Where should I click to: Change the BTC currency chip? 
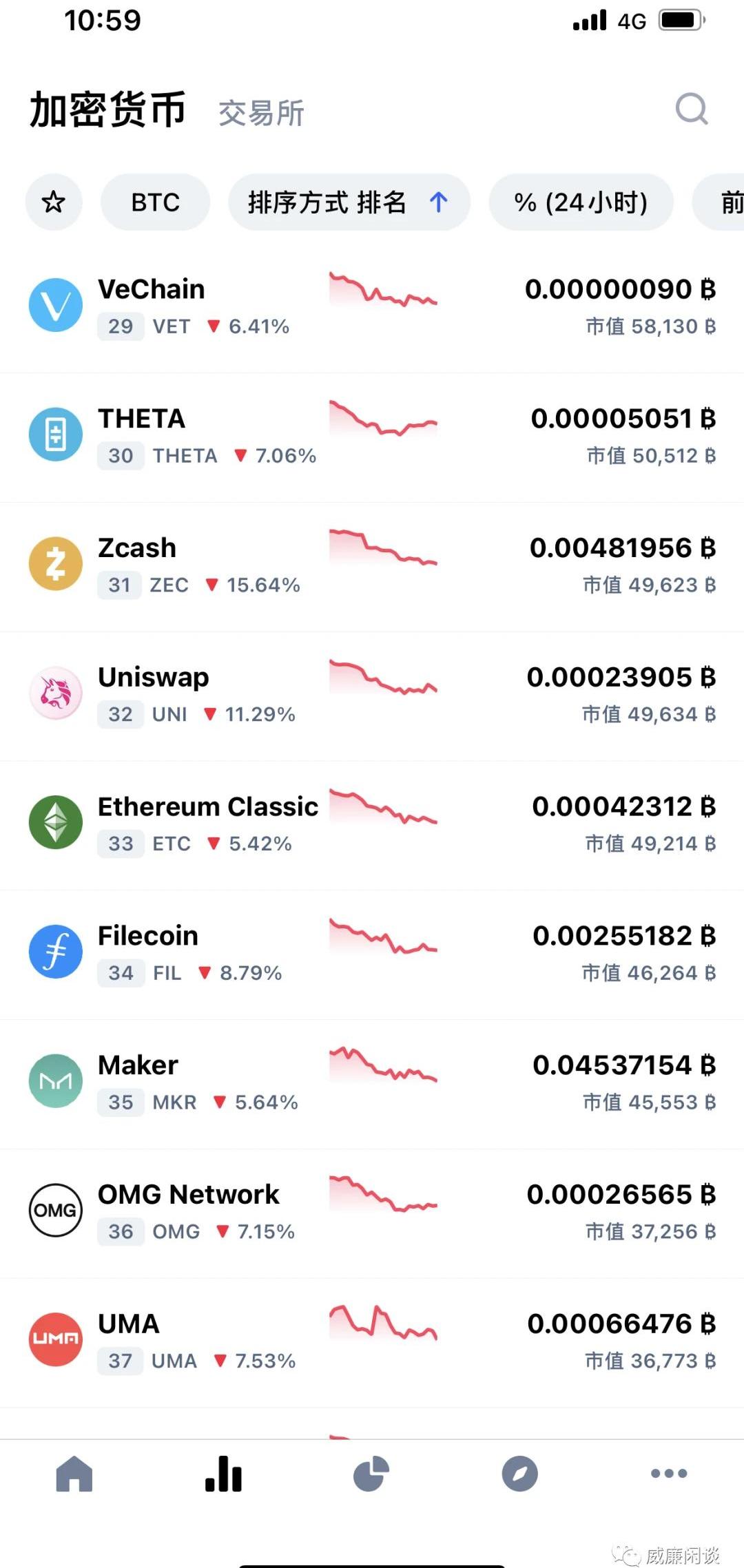pos(155,202)
